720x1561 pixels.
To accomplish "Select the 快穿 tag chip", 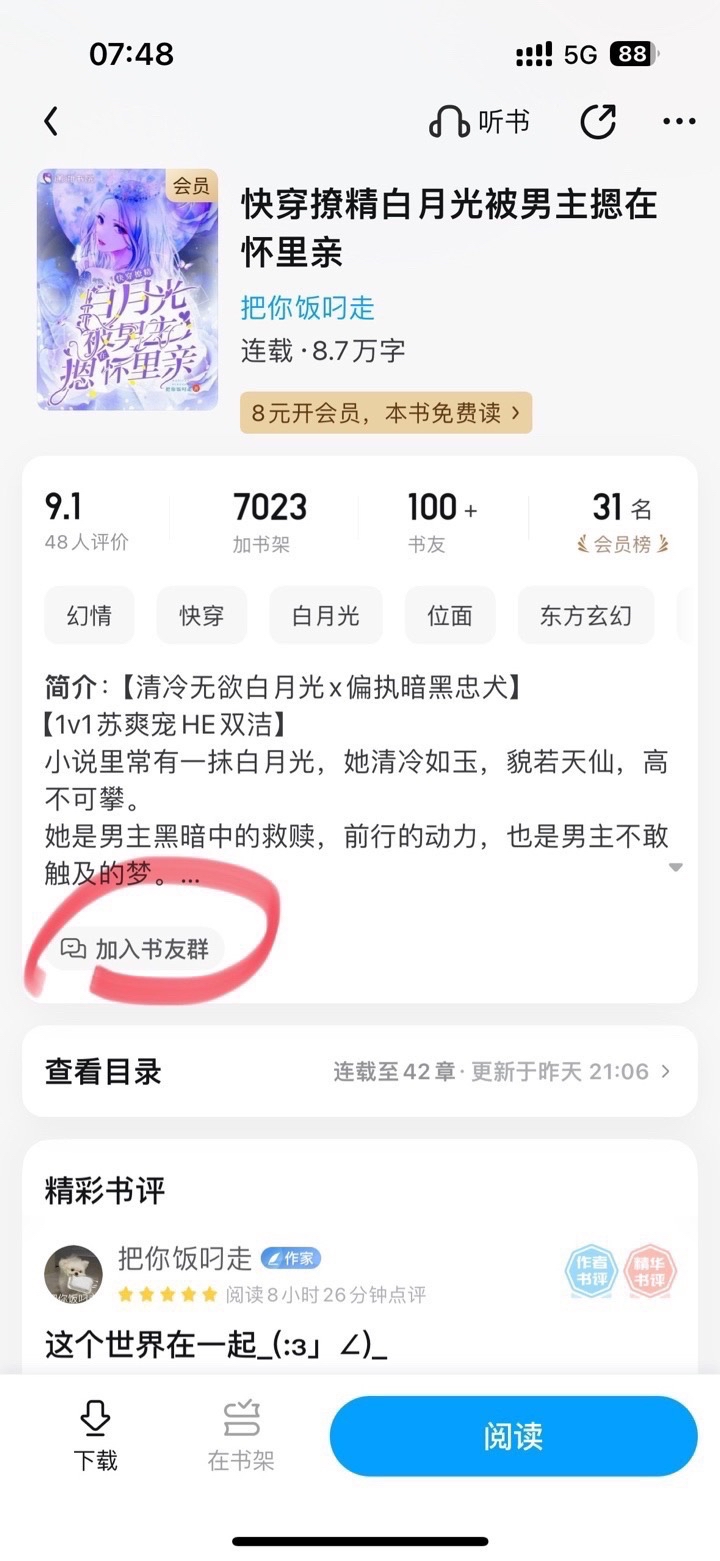I will point(202,615).
